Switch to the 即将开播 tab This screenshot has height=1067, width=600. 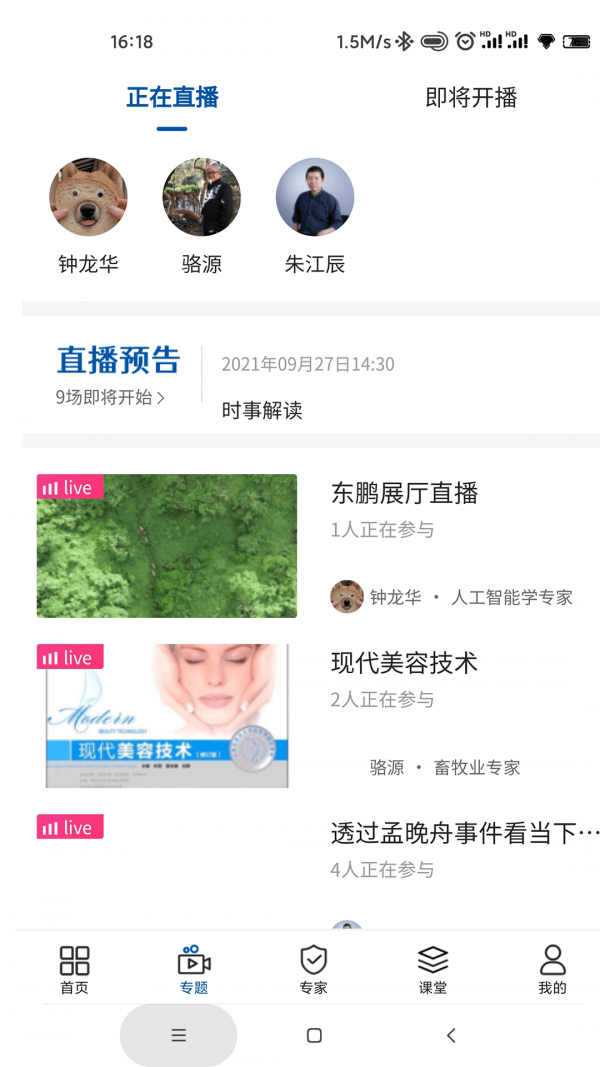pyautogui.click(x=471, y=98)
